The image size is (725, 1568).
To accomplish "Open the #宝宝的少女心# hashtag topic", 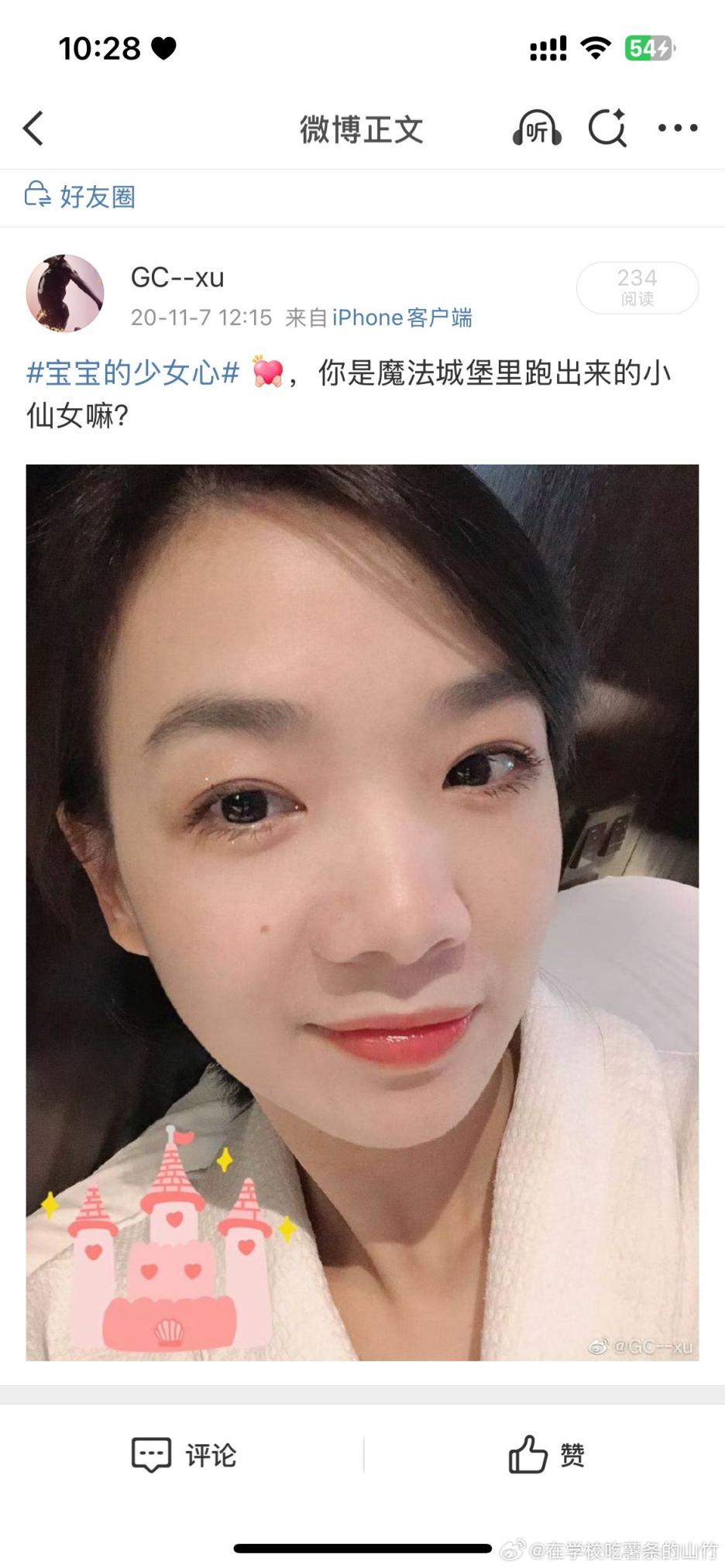I will tap(132, 373).
